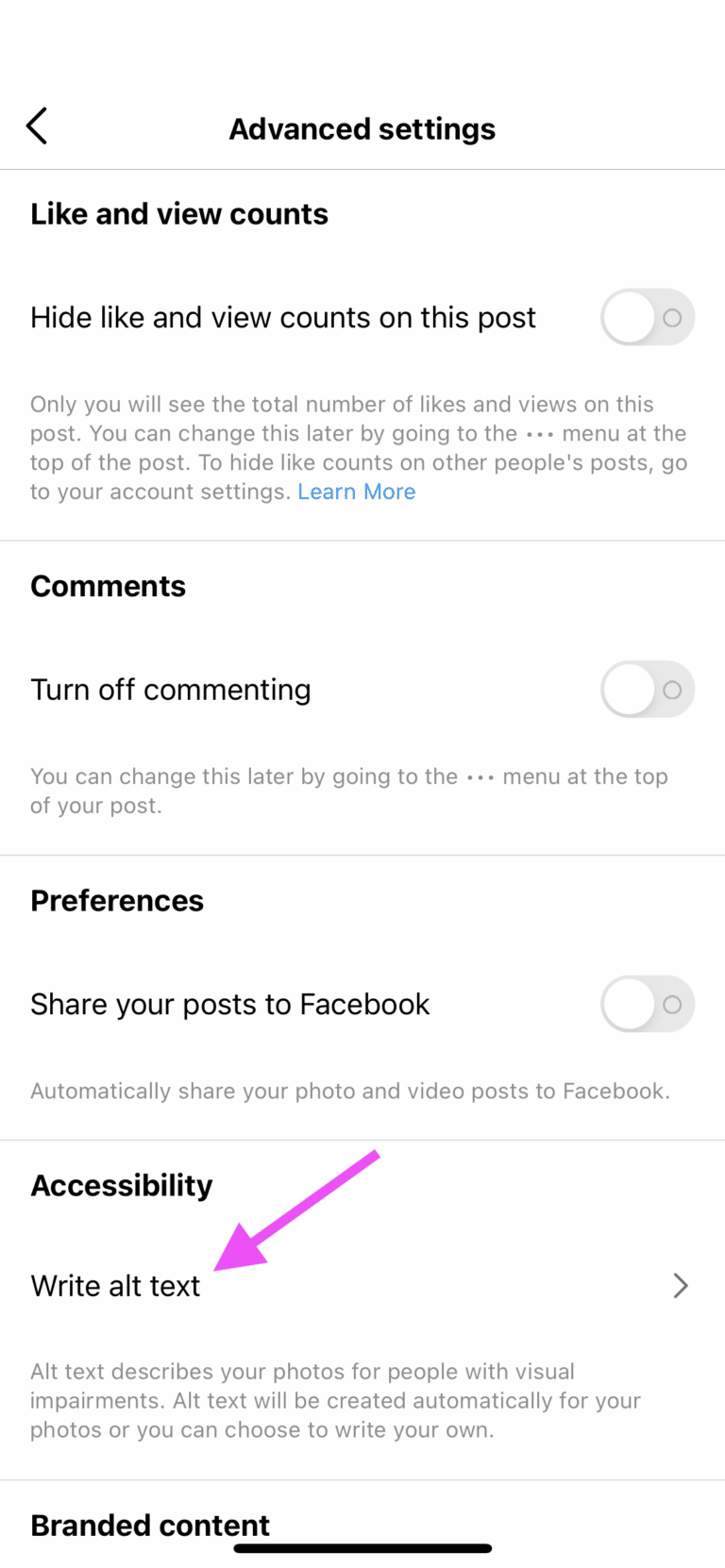Screen dimensions: 725x1568
Task: Tap the 'Comments' section heading
Action: click(x=108, y=586)
